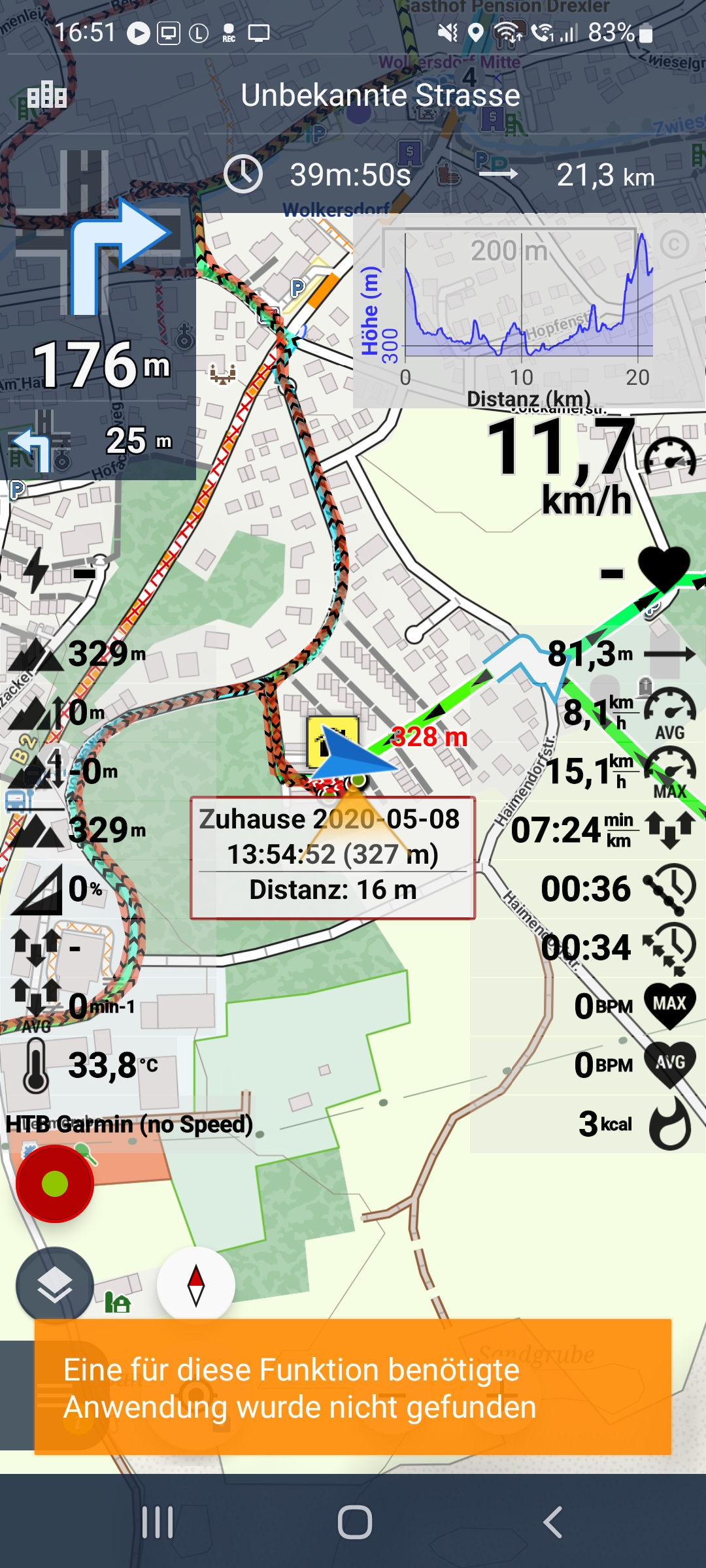Go back using the system back button
This screenshot has width=706, height=1568.
tap(552, 1522)
